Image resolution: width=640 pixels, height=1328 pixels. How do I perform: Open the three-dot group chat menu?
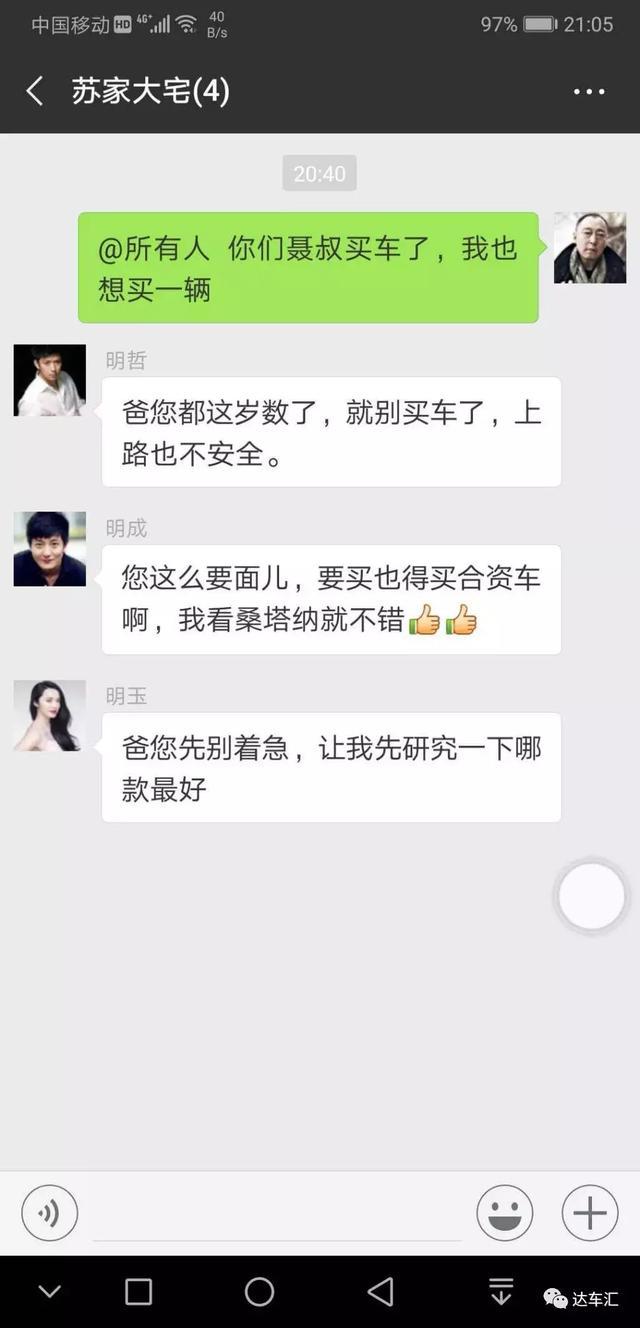click(x=589, y=92)
